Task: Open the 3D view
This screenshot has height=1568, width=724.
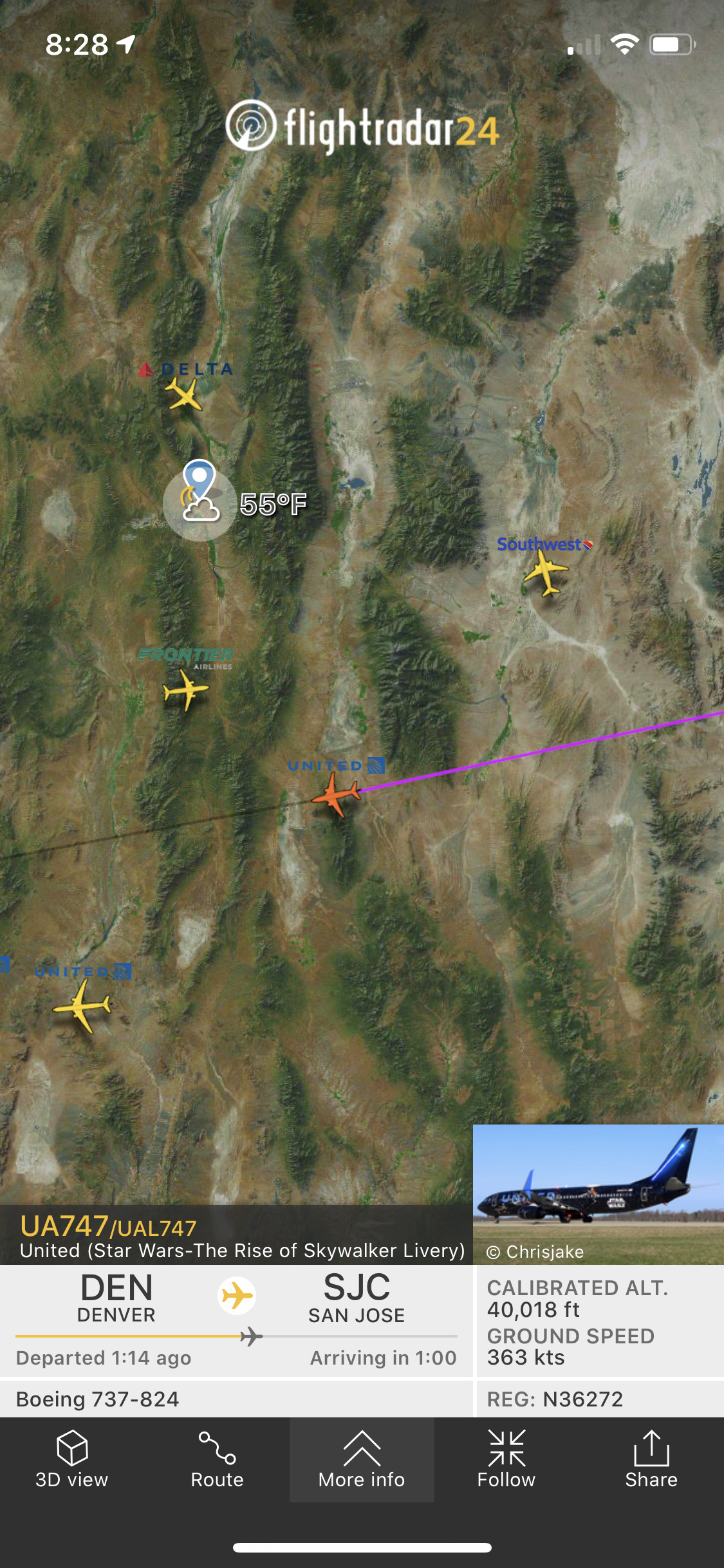Action: pos(72,1460)
